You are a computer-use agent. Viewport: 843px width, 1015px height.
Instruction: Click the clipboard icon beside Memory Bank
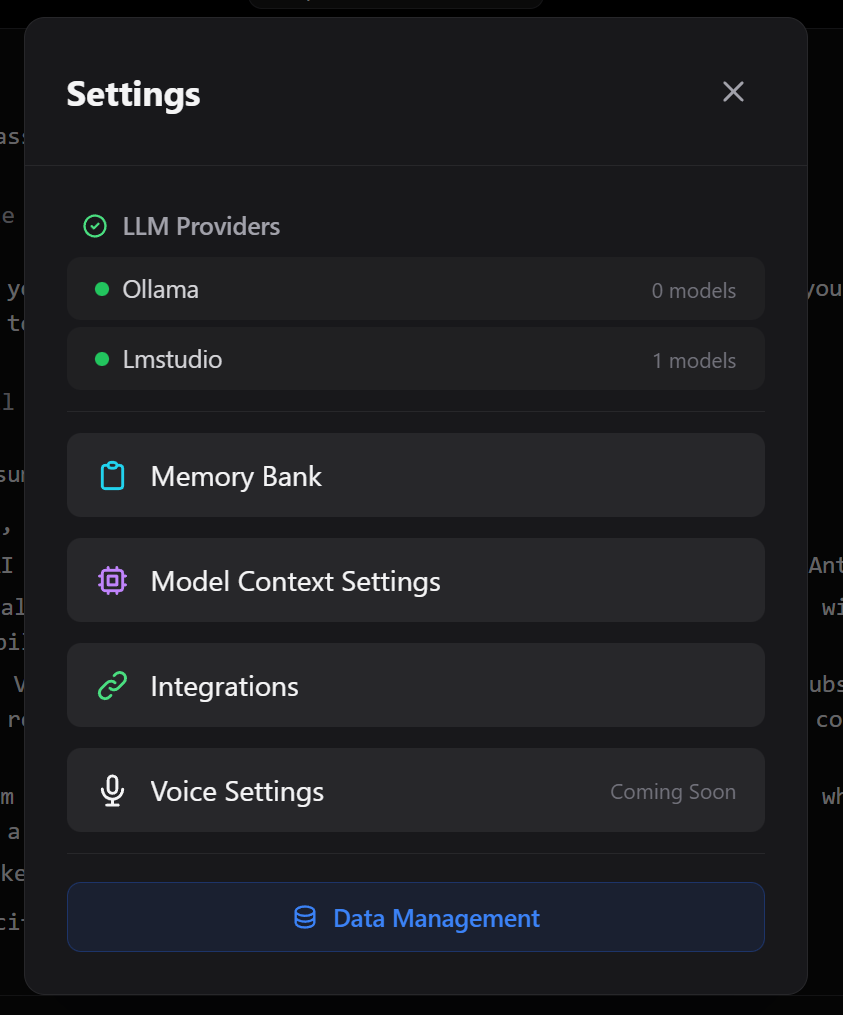[x=112, y=476]
